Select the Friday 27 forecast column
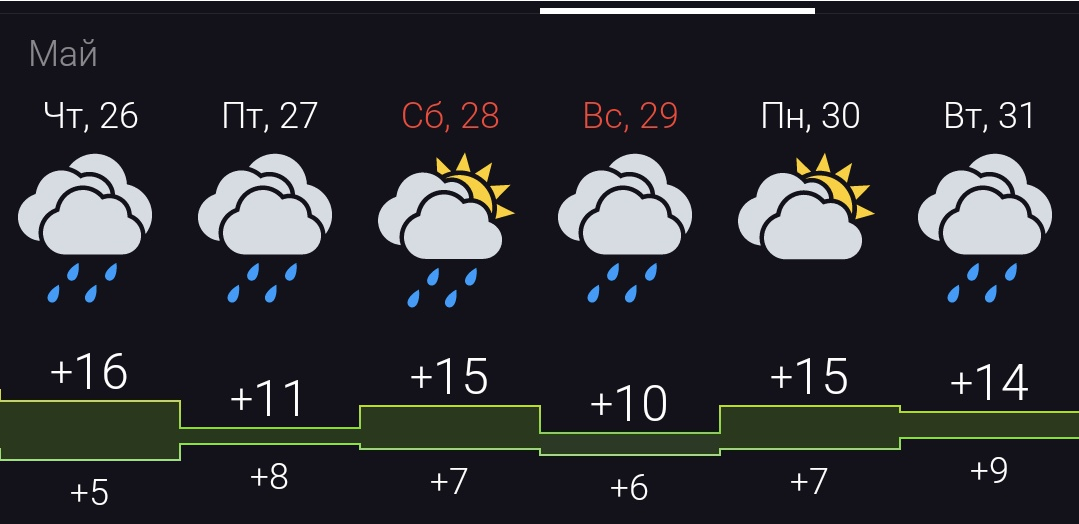The width and height of the screenshot is (1079, 524). click(269, 117)
